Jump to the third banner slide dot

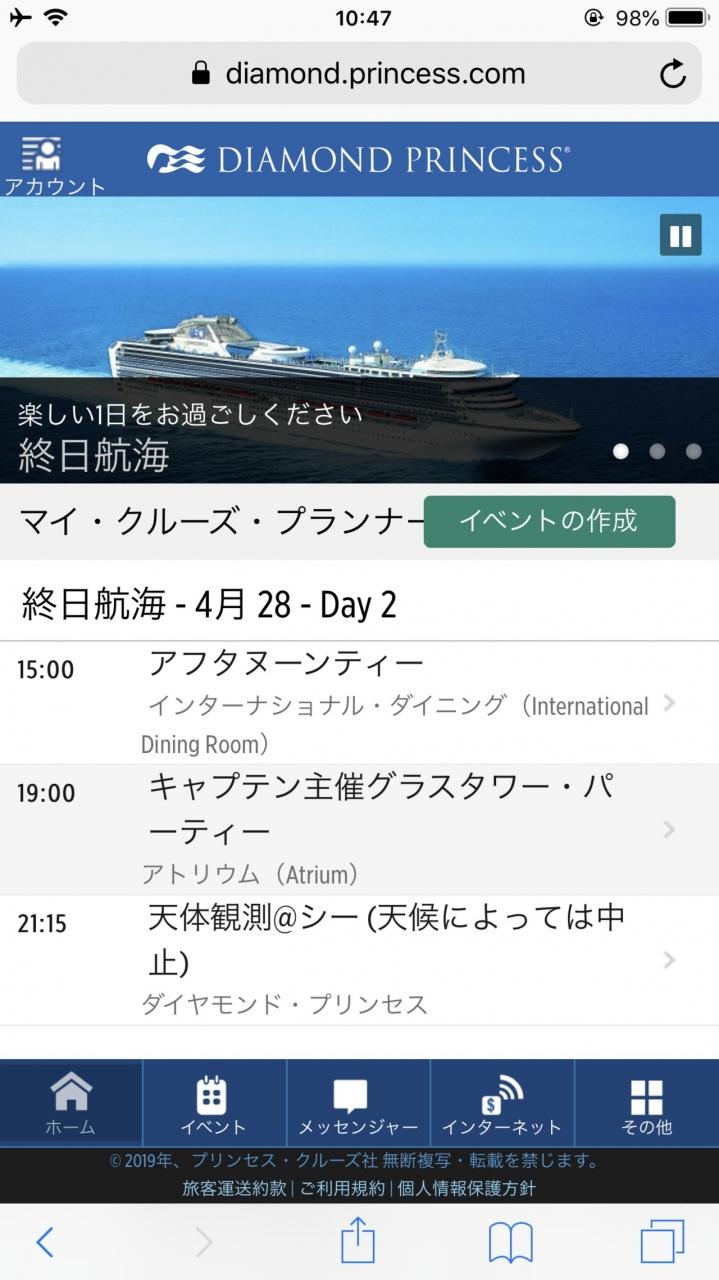pyautogui.click(x=693, y=451)
